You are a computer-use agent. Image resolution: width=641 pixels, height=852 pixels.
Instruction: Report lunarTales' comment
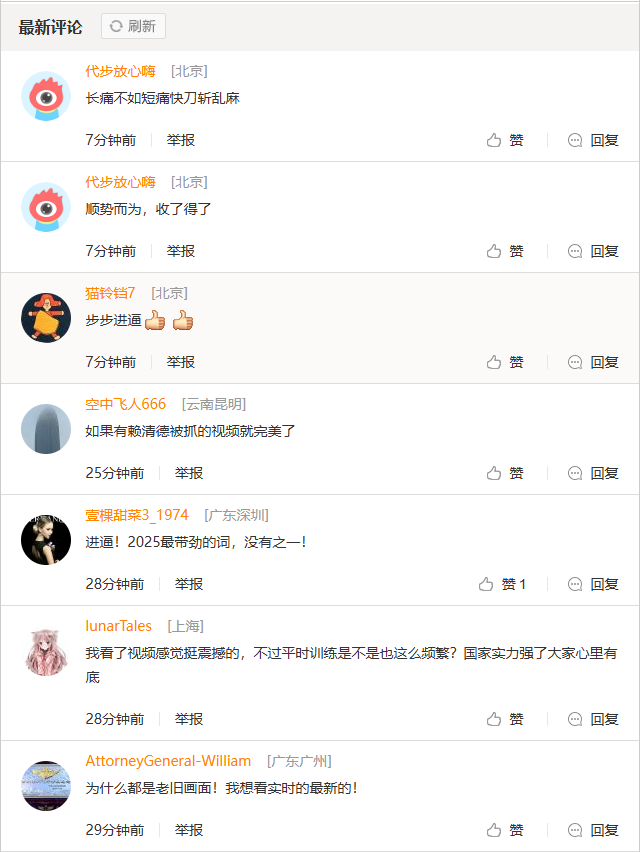click(x=189, y=719)
